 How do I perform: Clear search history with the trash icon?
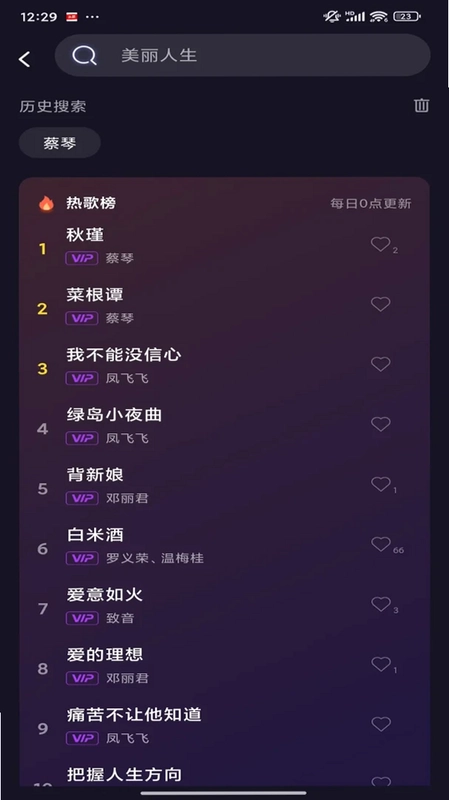pos(421,105)
